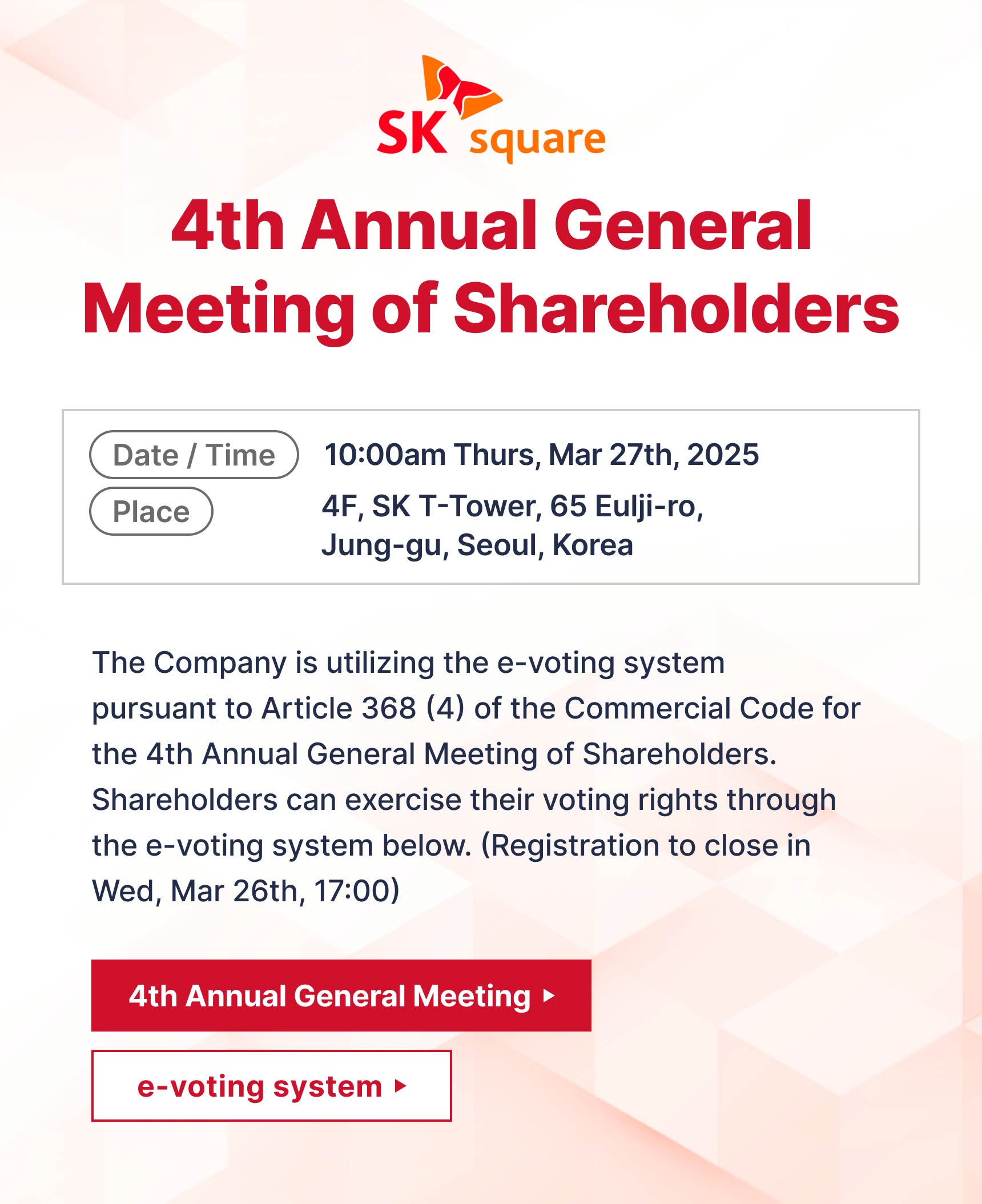Go to the e-voting system
The height and width of the screenshot is (1204, 982).
click(271, 1086)
